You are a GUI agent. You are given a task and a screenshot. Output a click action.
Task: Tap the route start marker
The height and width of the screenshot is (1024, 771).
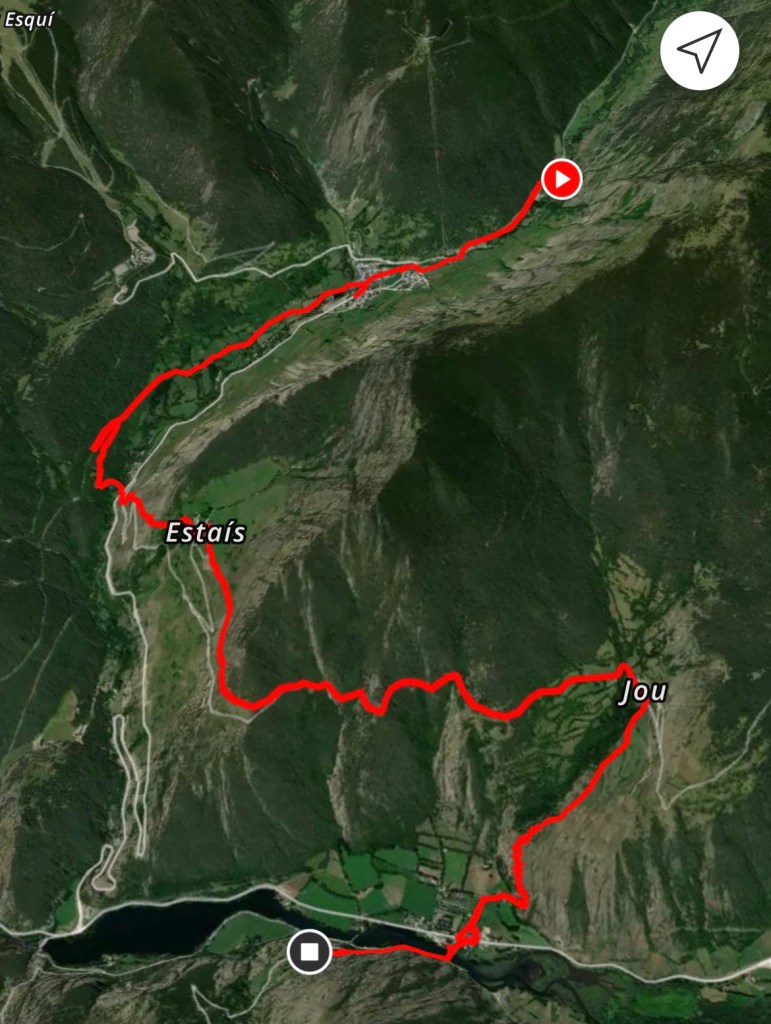[x=561, y=180]
